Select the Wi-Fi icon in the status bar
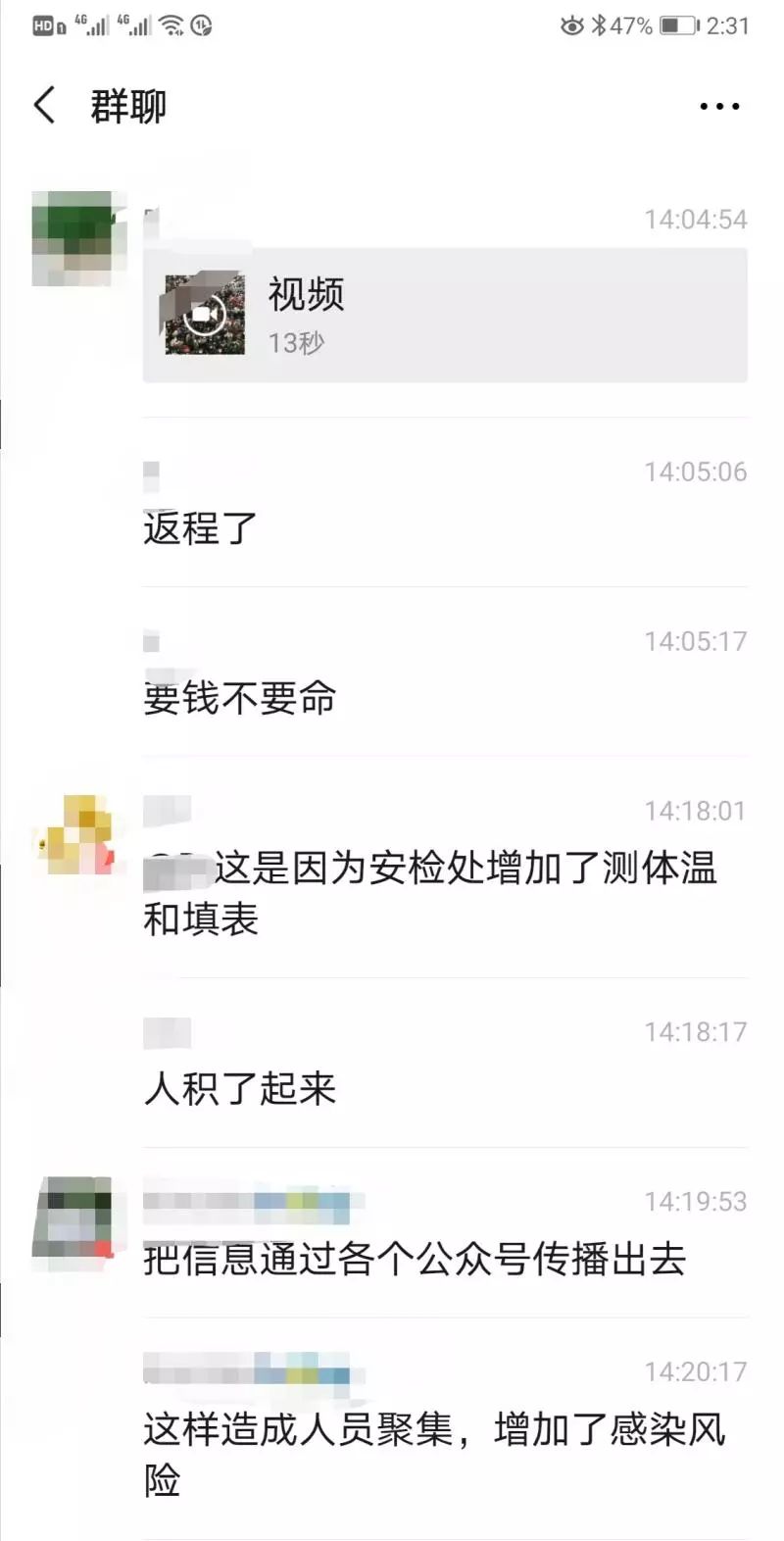The width and height of the screenshot is (784, 1541). pos(172,27)
